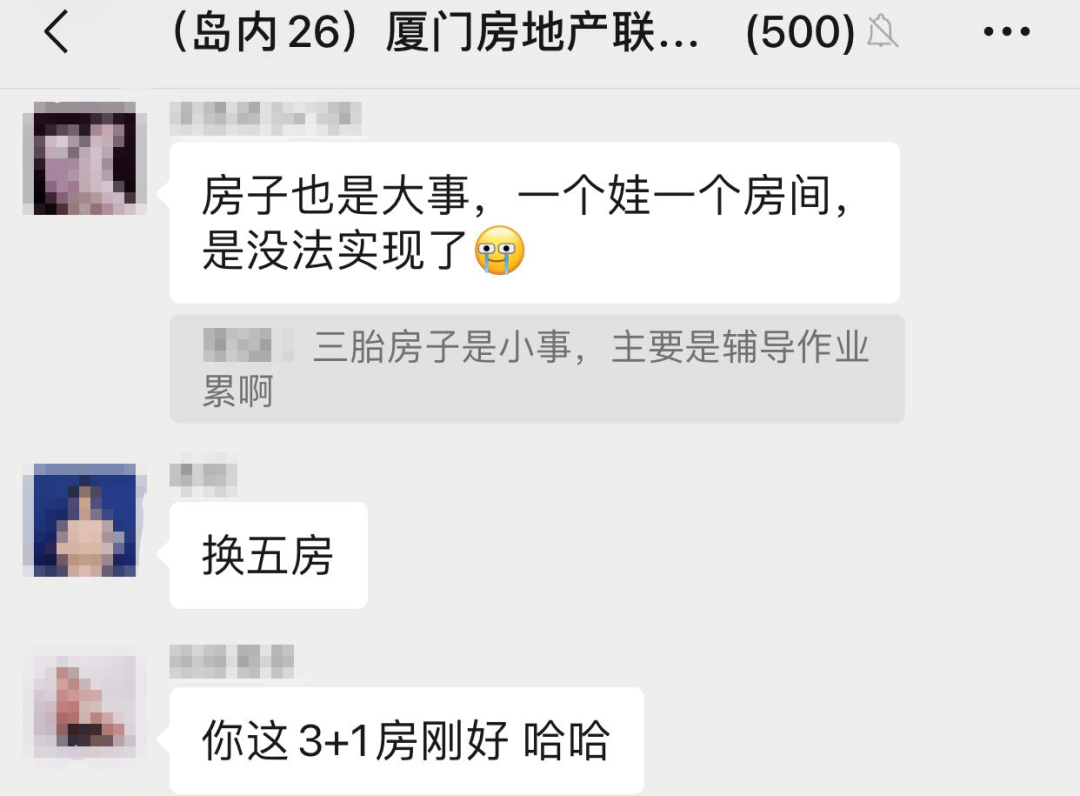The image size is (1080, 796).
Task: Go back from the group chat
Action: 57,34
